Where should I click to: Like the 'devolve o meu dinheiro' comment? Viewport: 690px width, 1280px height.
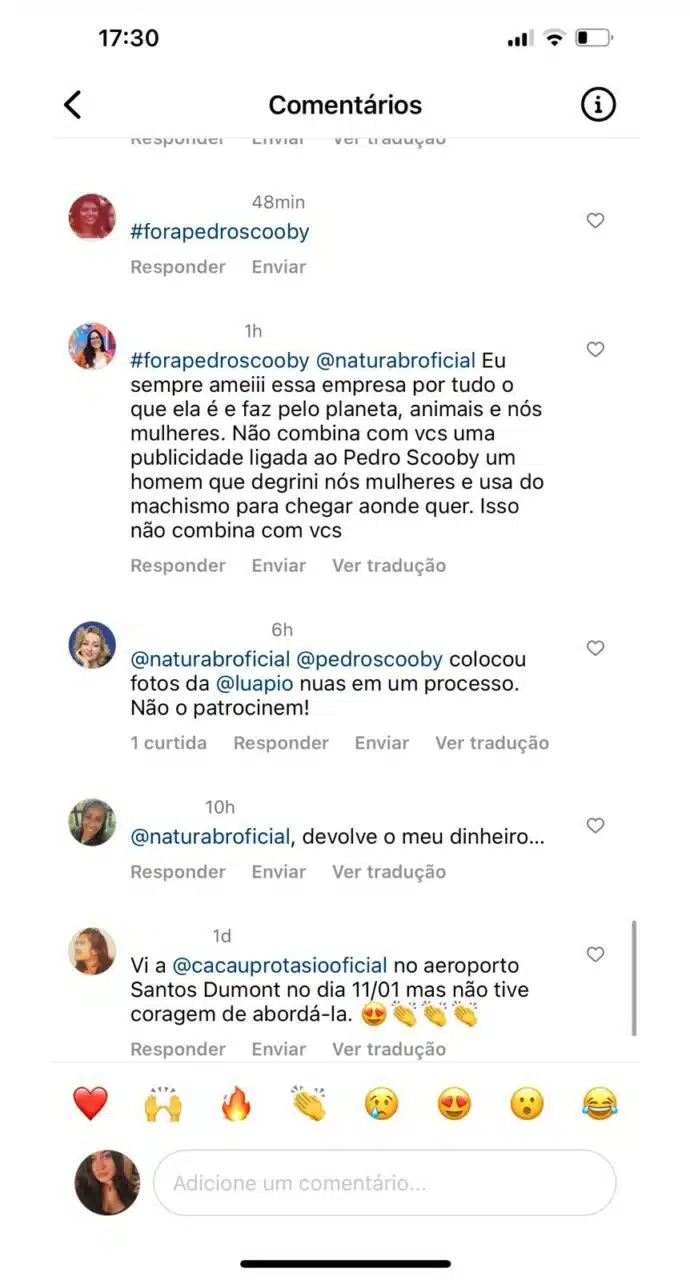[595, 825]
